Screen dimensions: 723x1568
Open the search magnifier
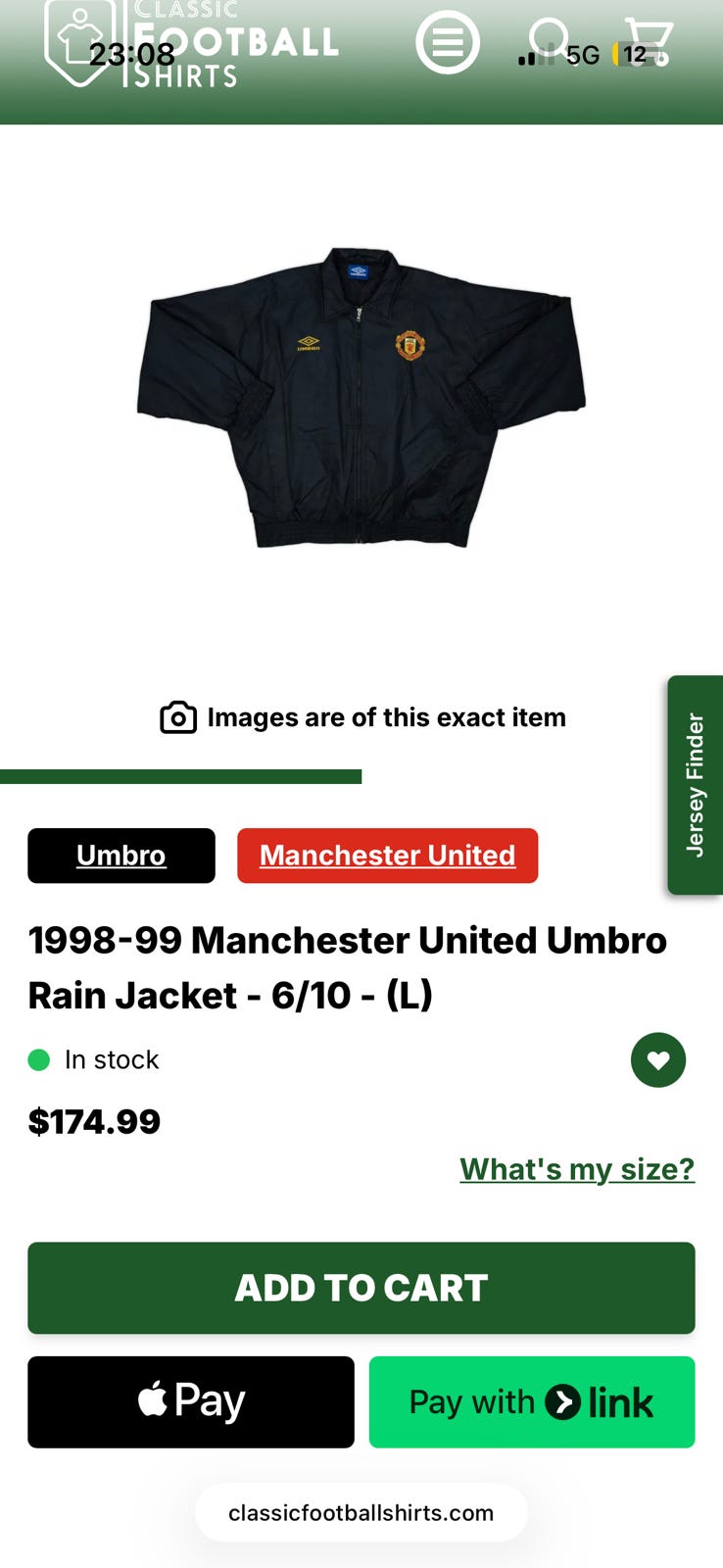click(550, 39)
